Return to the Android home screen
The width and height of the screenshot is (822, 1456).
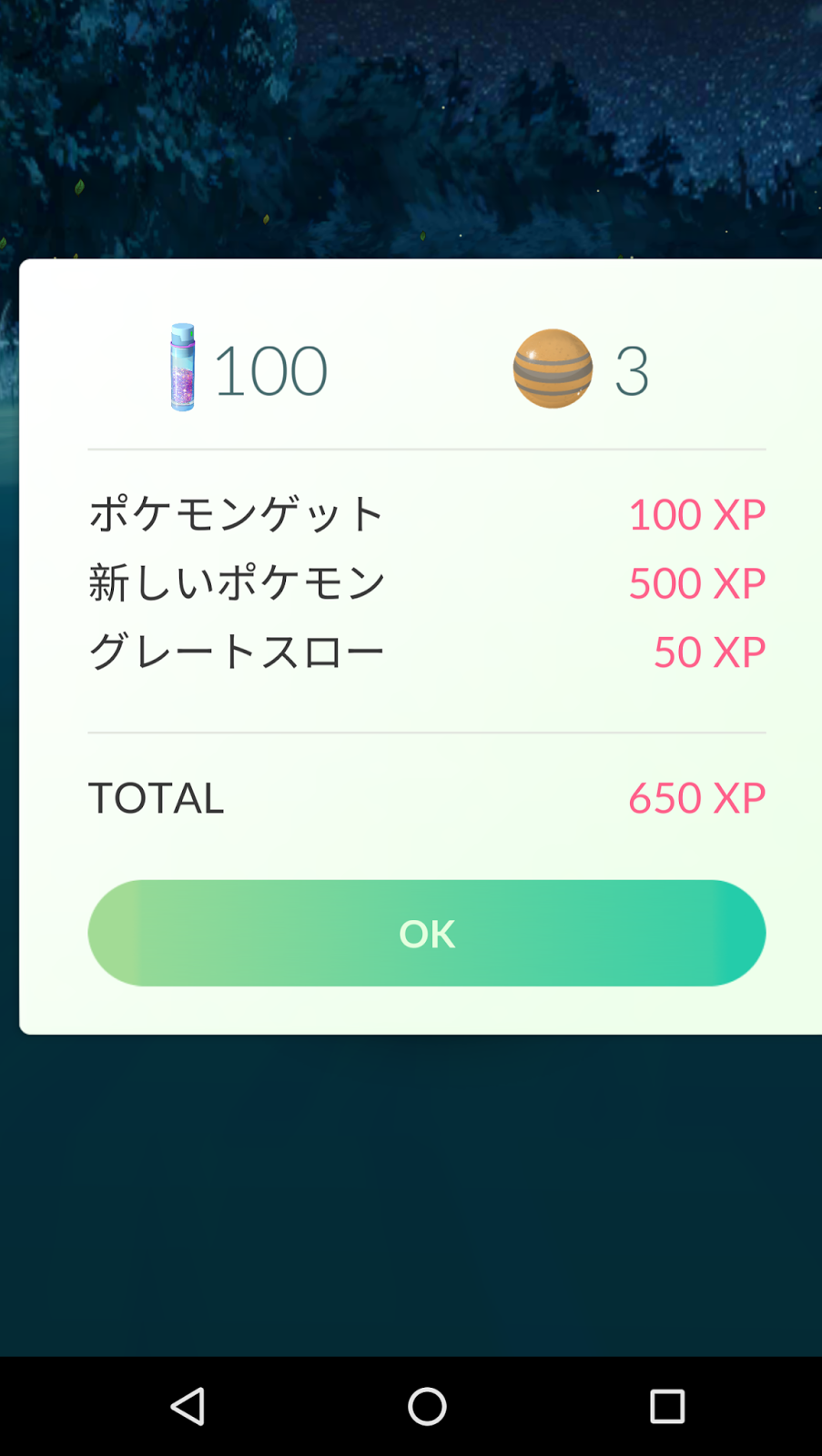[427, 1406]
